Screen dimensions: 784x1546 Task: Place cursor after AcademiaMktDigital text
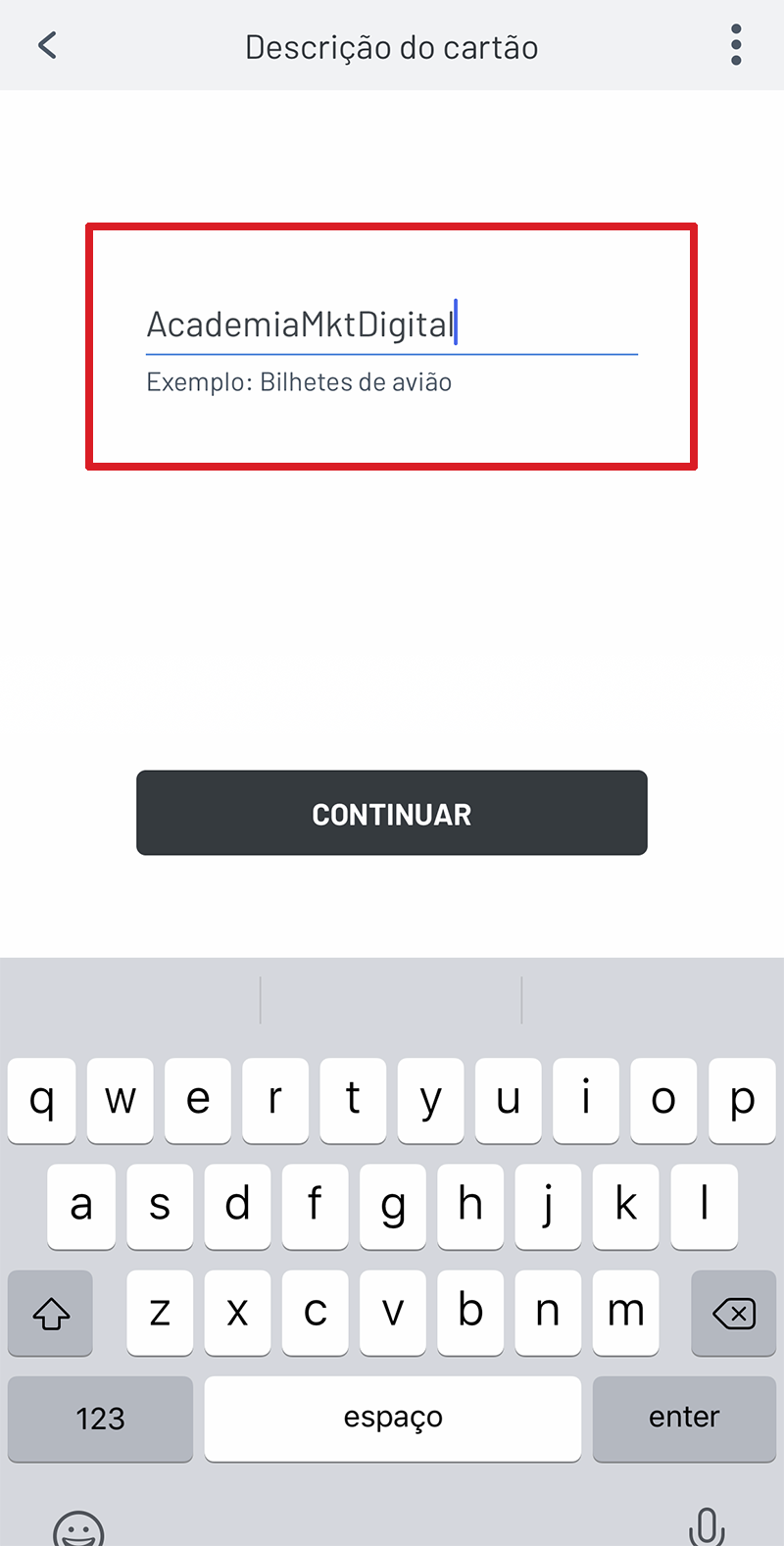pos(454,324)
